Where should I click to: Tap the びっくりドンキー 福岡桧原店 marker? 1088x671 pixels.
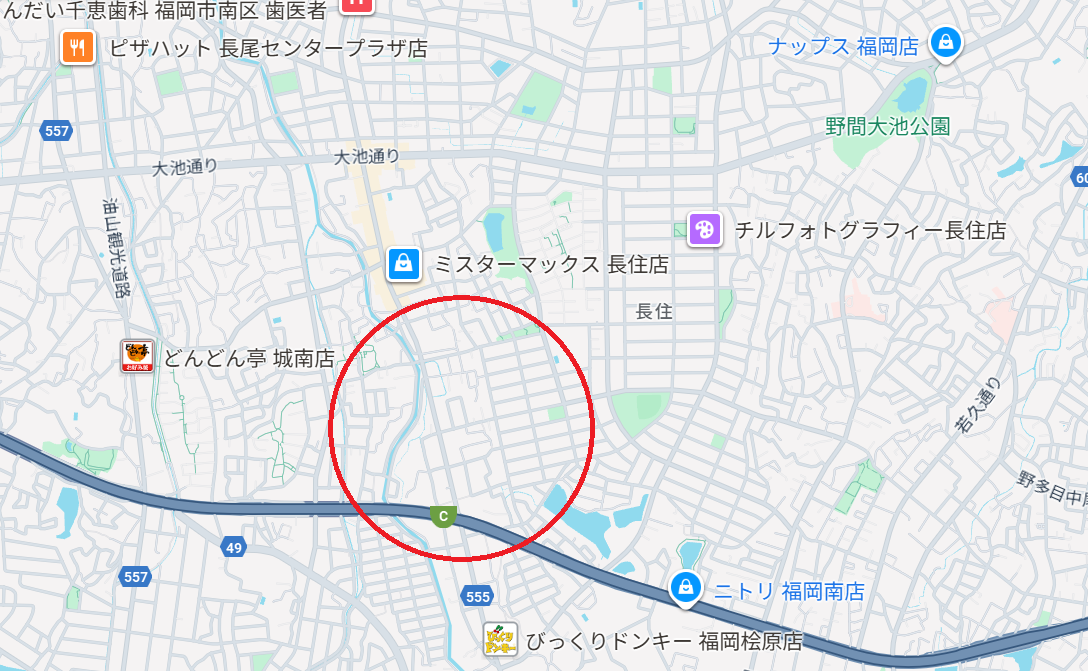pyautogui.click(x=500, y=640)
